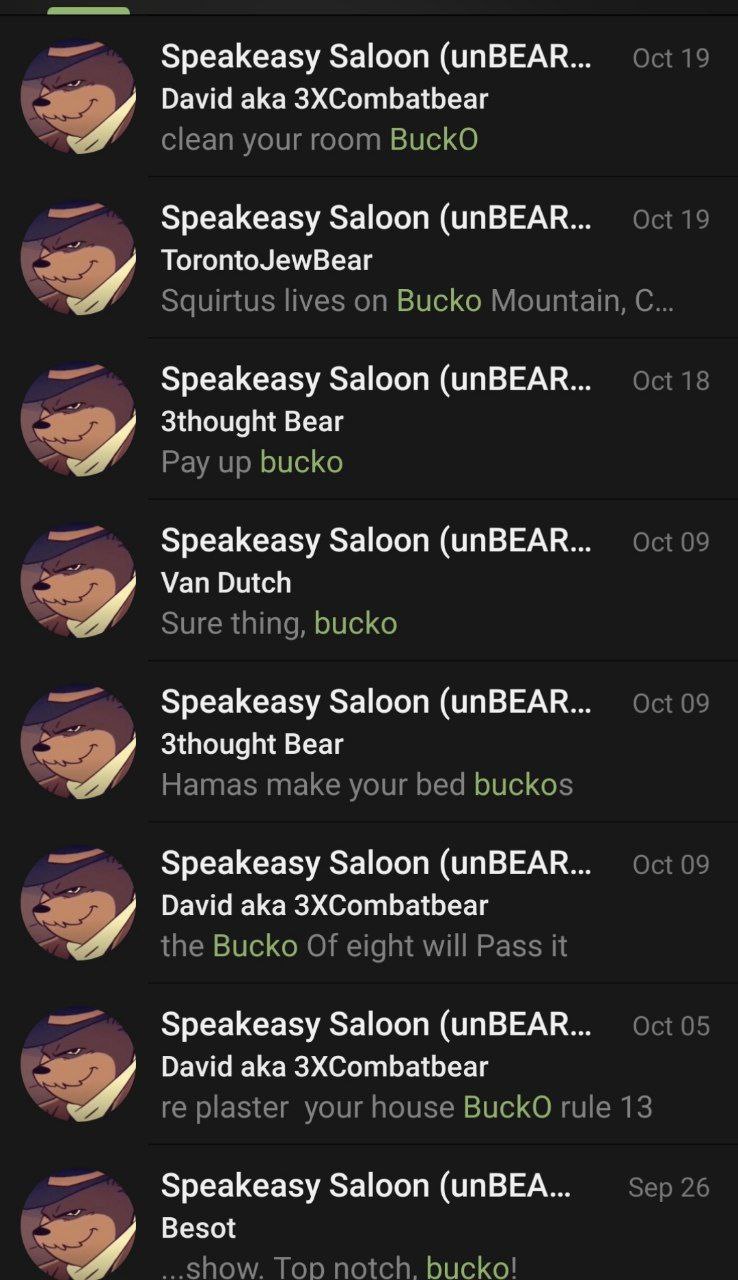Open the "Pay up bucko" message result
The image size is (738, 1280).
pos(369,419)
